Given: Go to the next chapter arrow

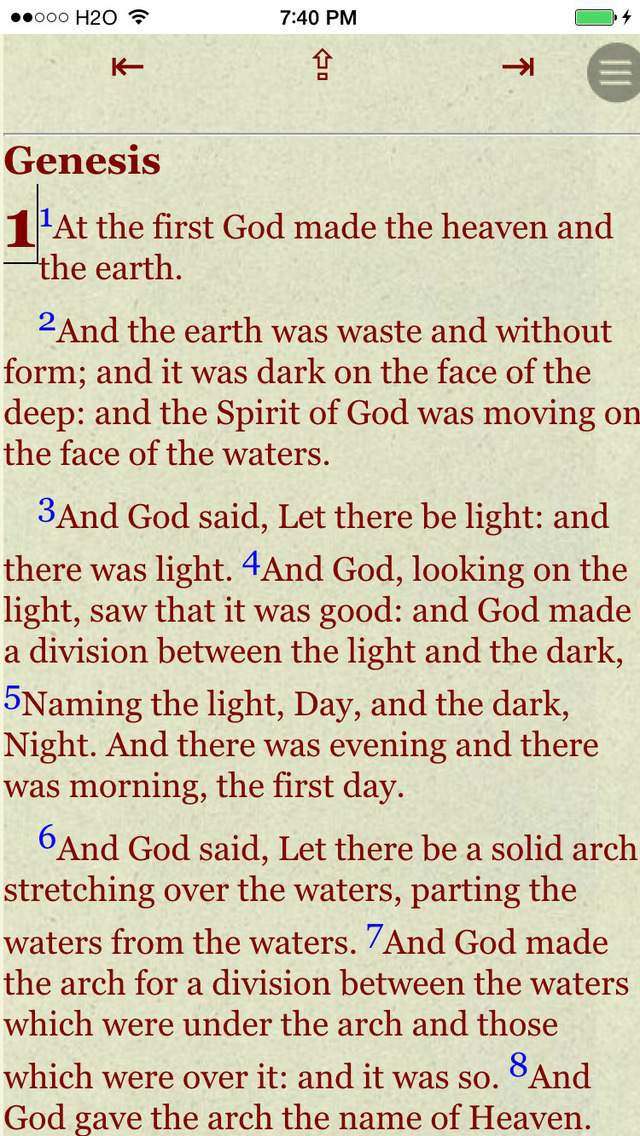Looking at the screenshot, I should point(517,67).
